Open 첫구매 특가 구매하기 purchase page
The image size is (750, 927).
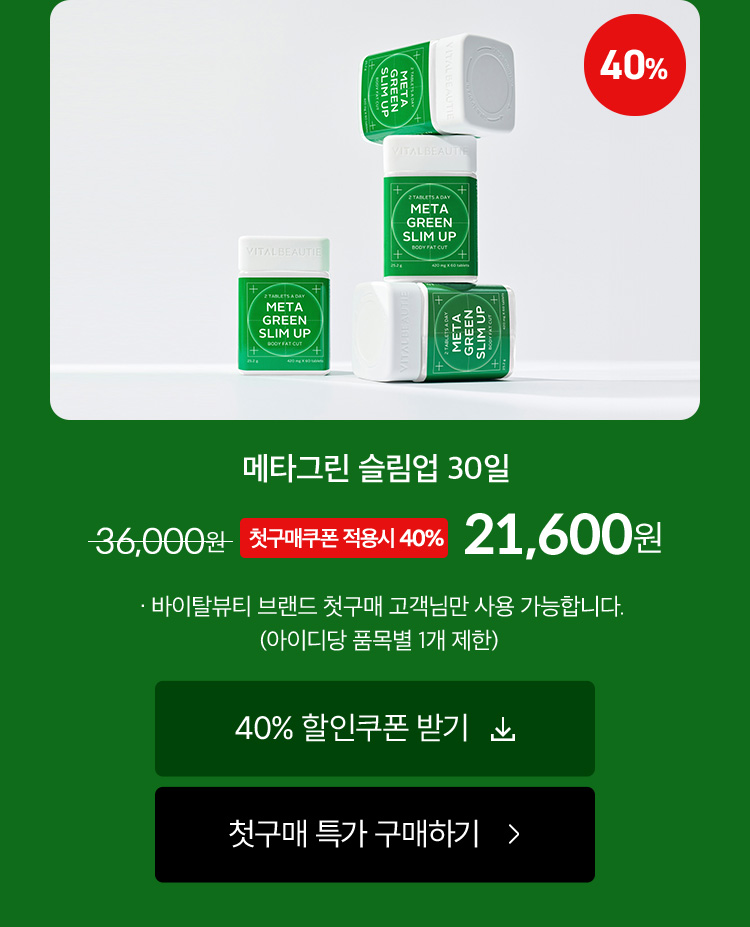[x=375, y=834]
